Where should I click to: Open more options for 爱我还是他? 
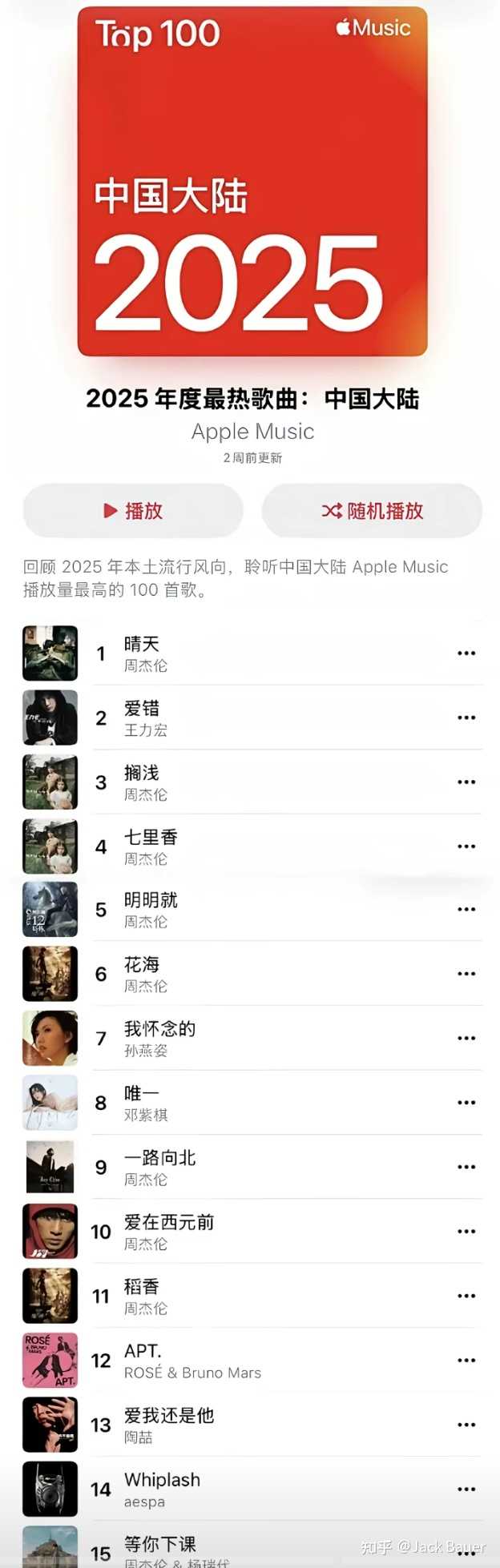pos(466,1425)
